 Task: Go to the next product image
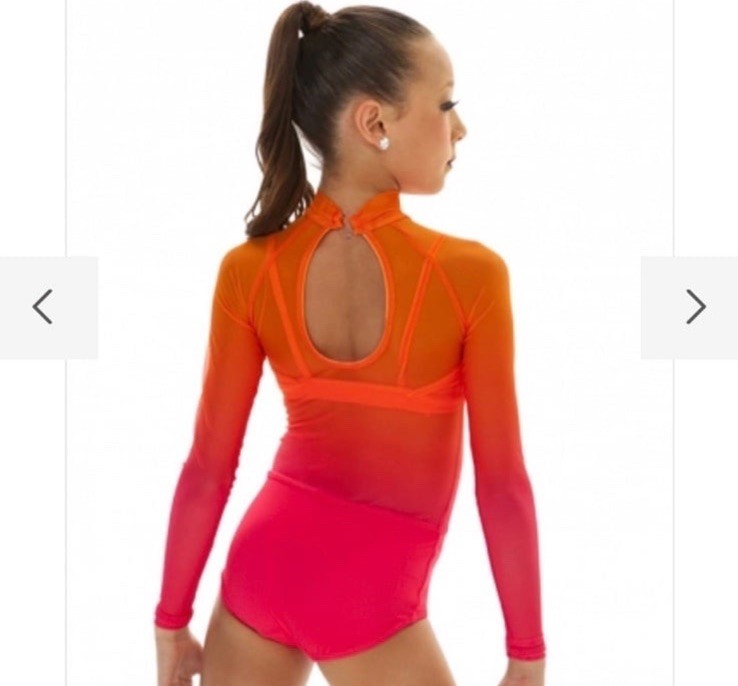click(695, 307)
